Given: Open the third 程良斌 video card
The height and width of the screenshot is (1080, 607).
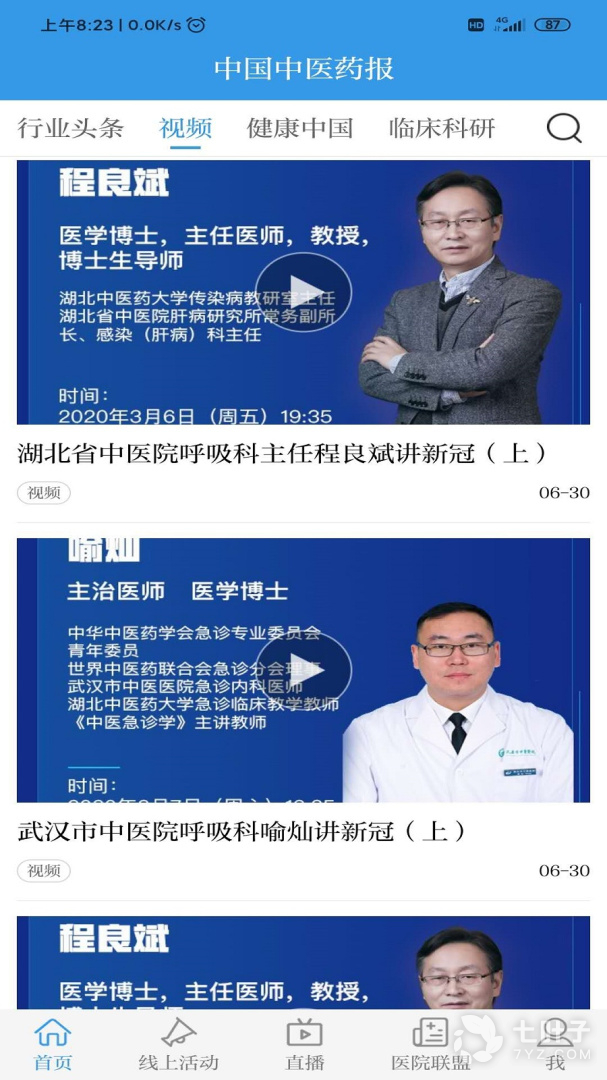Looking at the screenshot, I should [303, 962].
